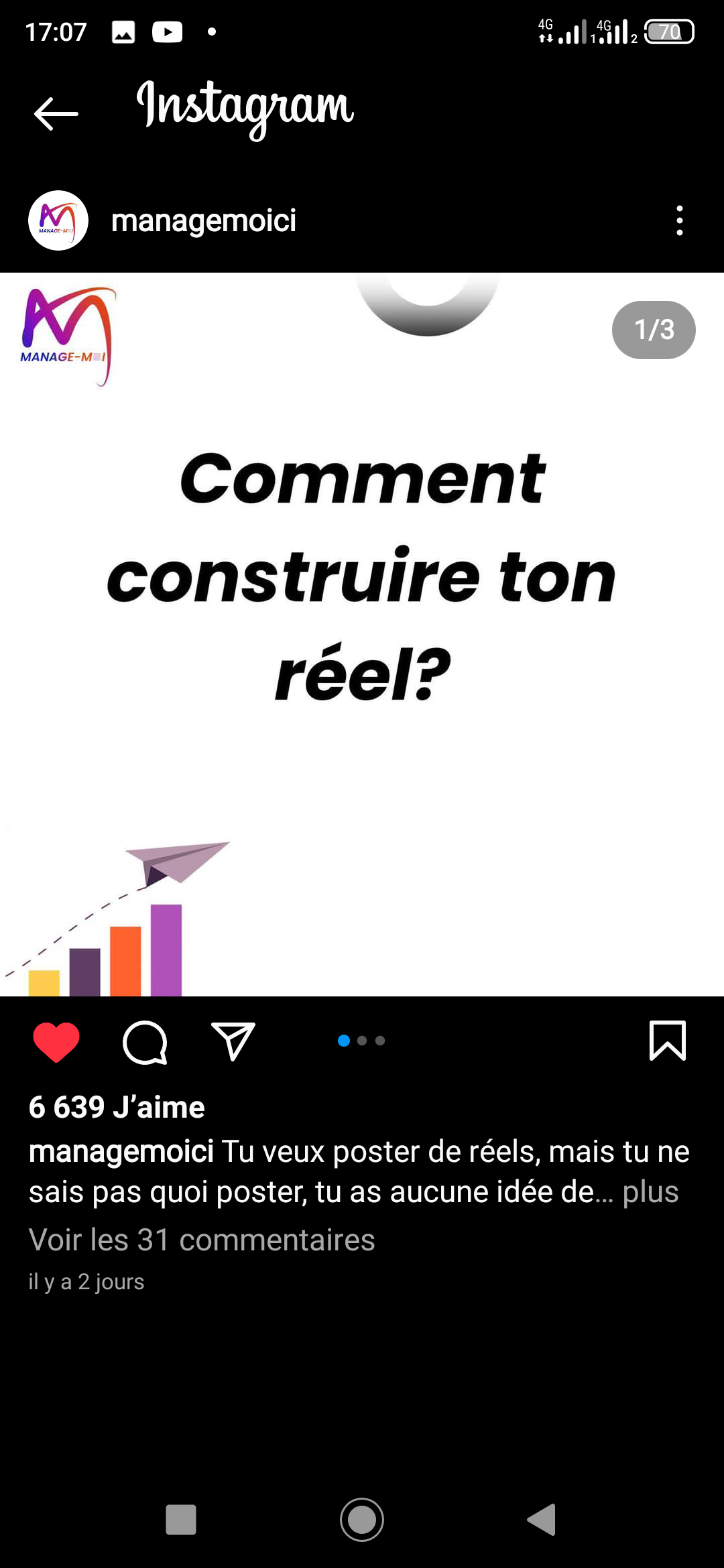Share the post via paper plane icon

click(x=233, y=1041)
